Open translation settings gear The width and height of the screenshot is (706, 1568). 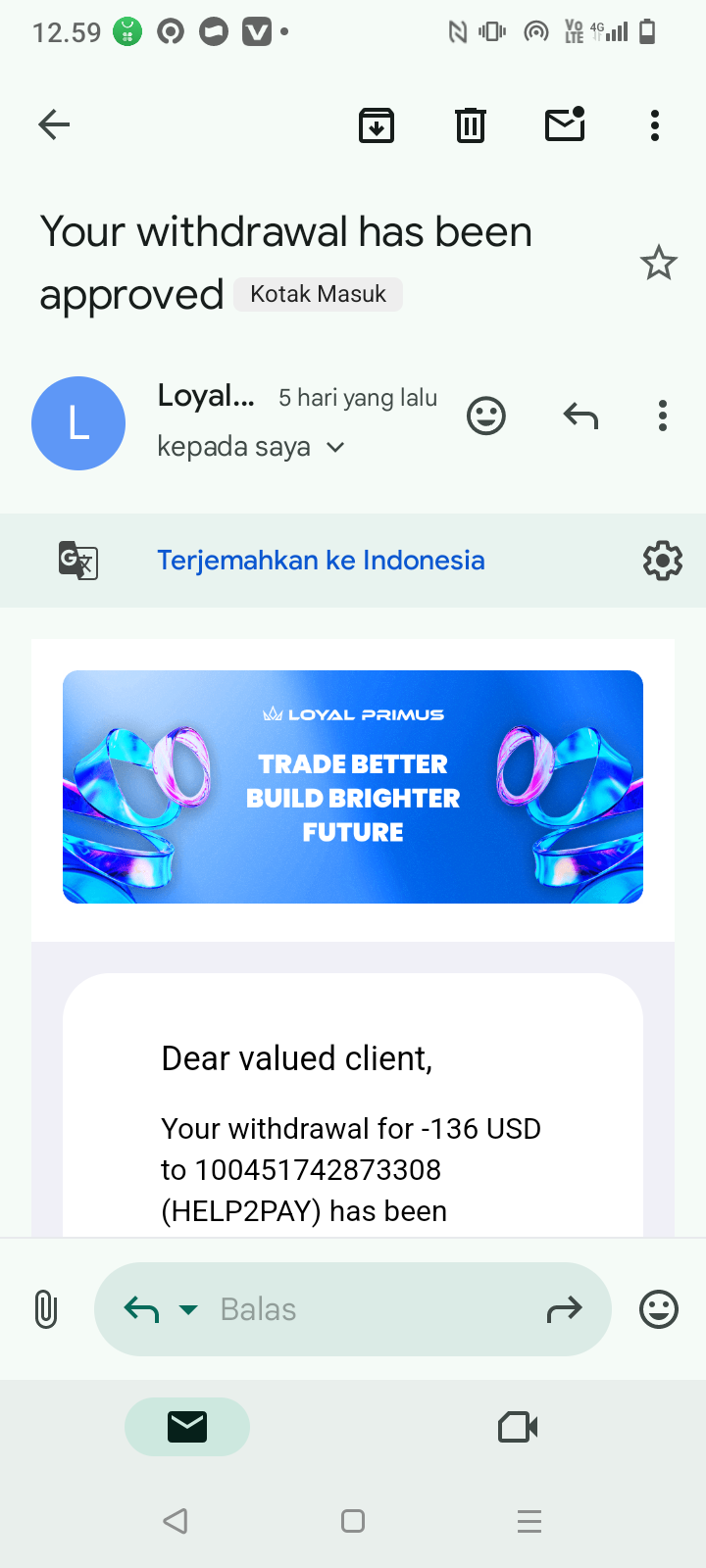pyautogui.click(x=662, y=561)
